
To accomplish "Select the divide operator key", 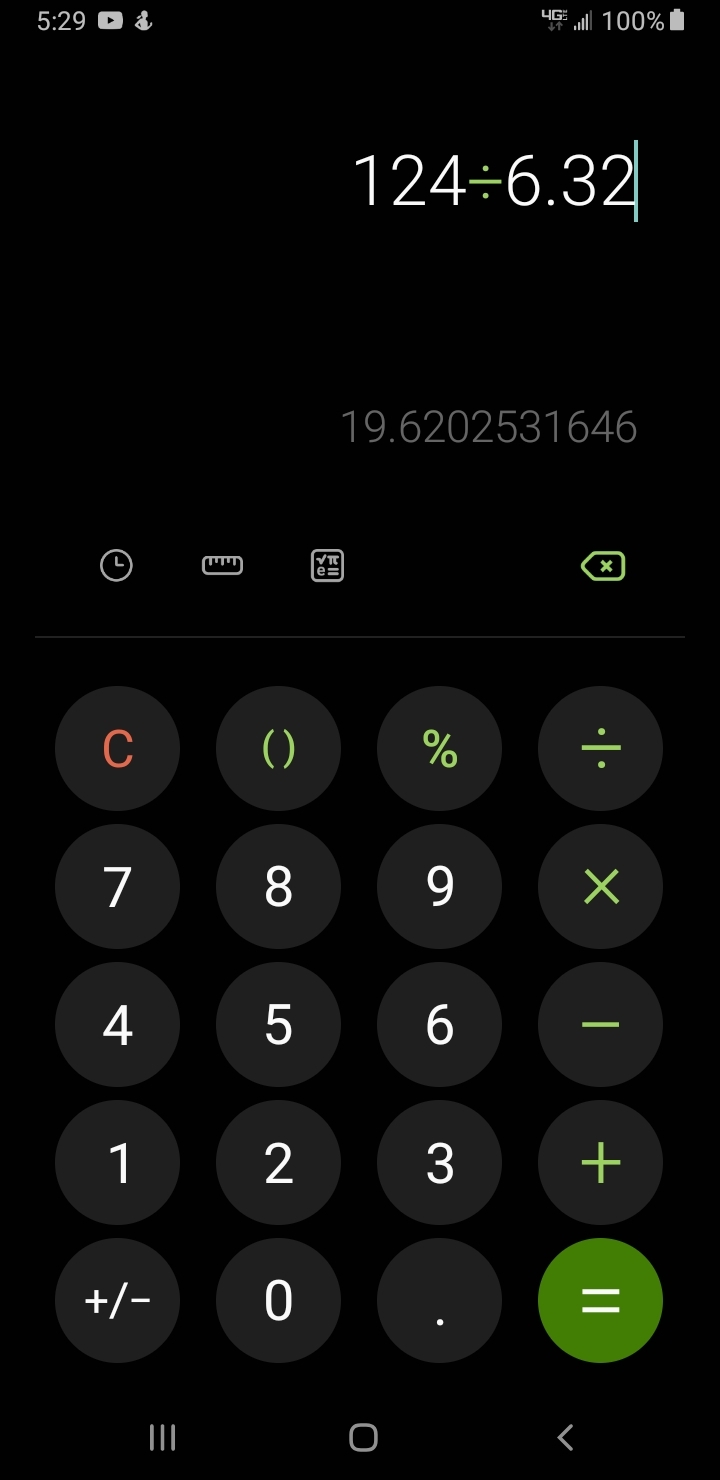I will (601, 748).
